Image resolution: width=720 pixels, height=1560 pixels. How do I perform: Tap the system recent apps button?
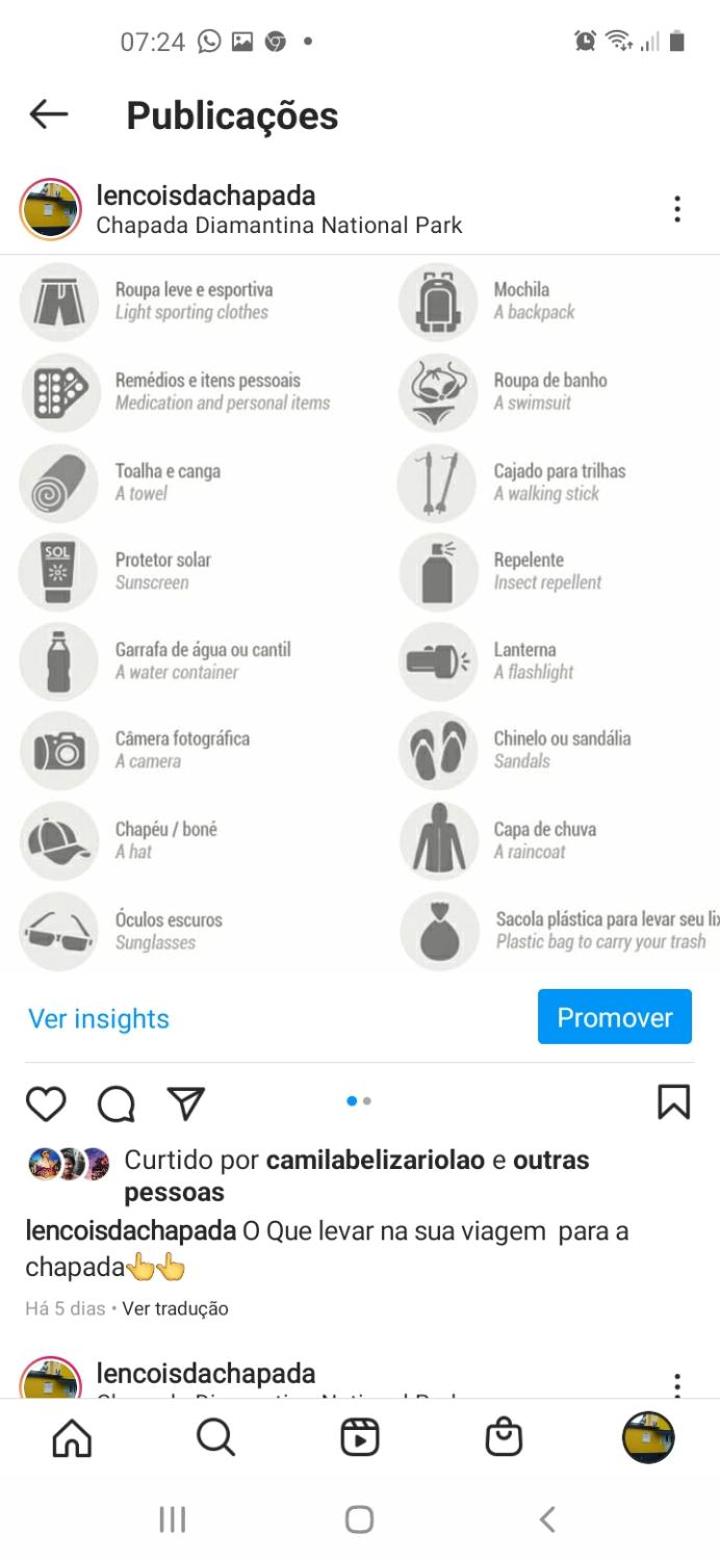(172, 1520)
